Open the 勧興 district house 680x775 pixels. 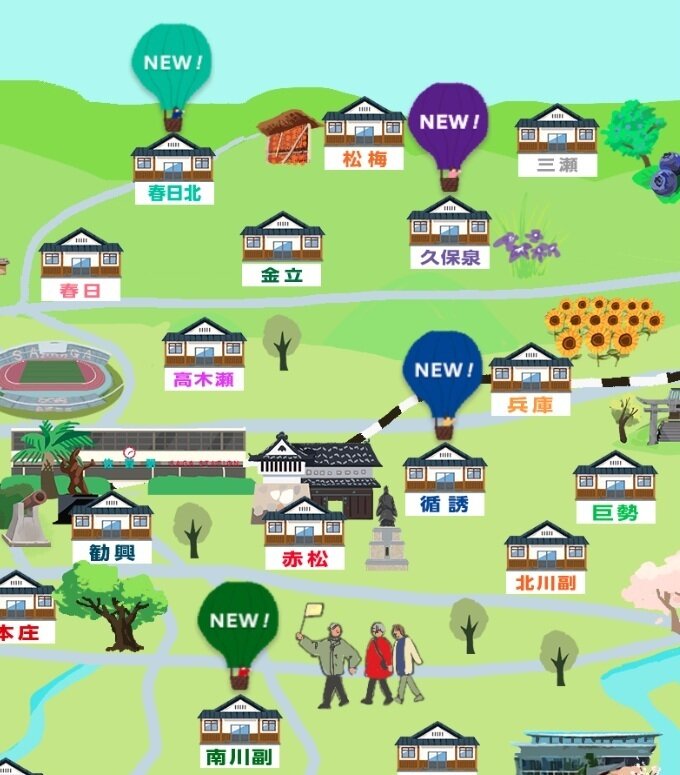(111, 518)
